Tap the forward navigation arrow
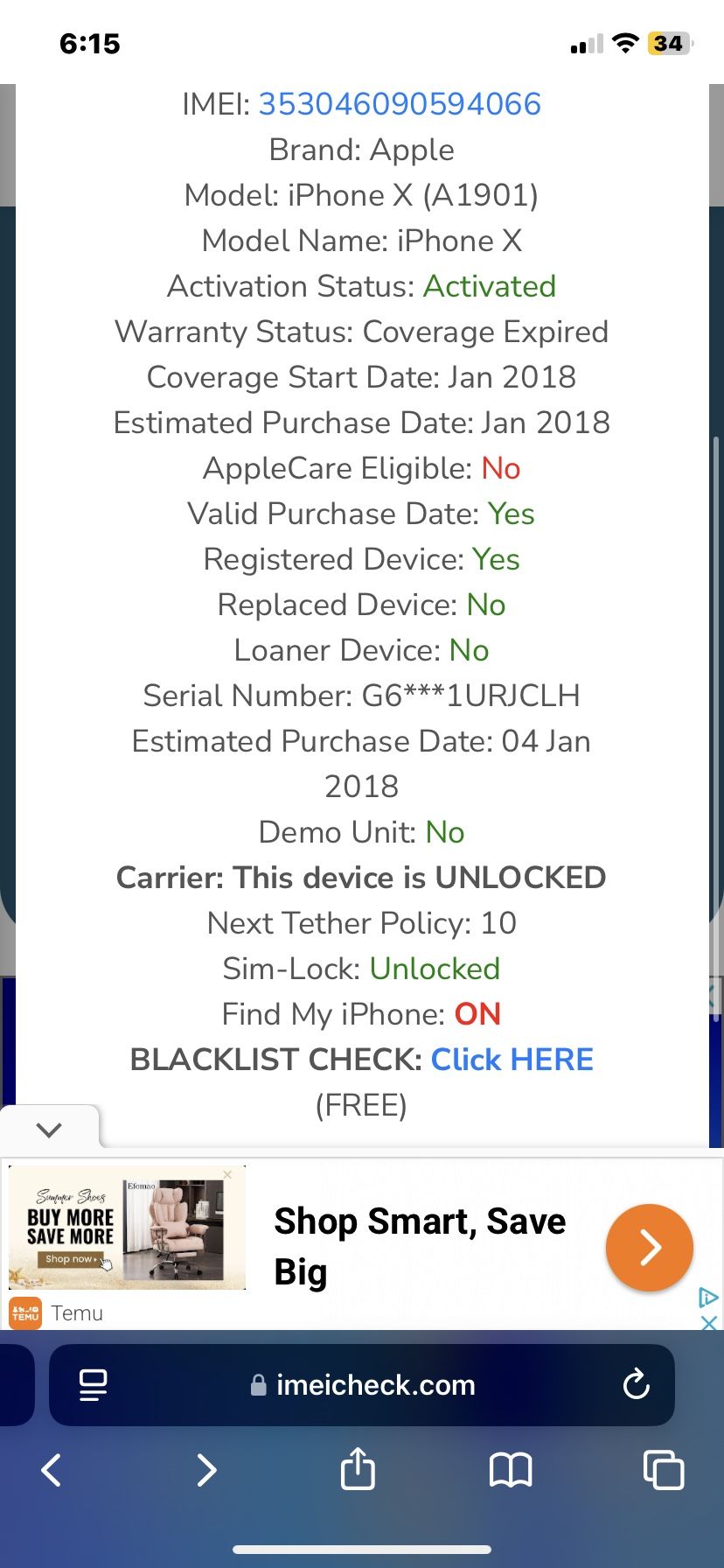Image resolution: width=724 pixels, height=1568 pixels. pyautogui.click(x=207, y=1470)
